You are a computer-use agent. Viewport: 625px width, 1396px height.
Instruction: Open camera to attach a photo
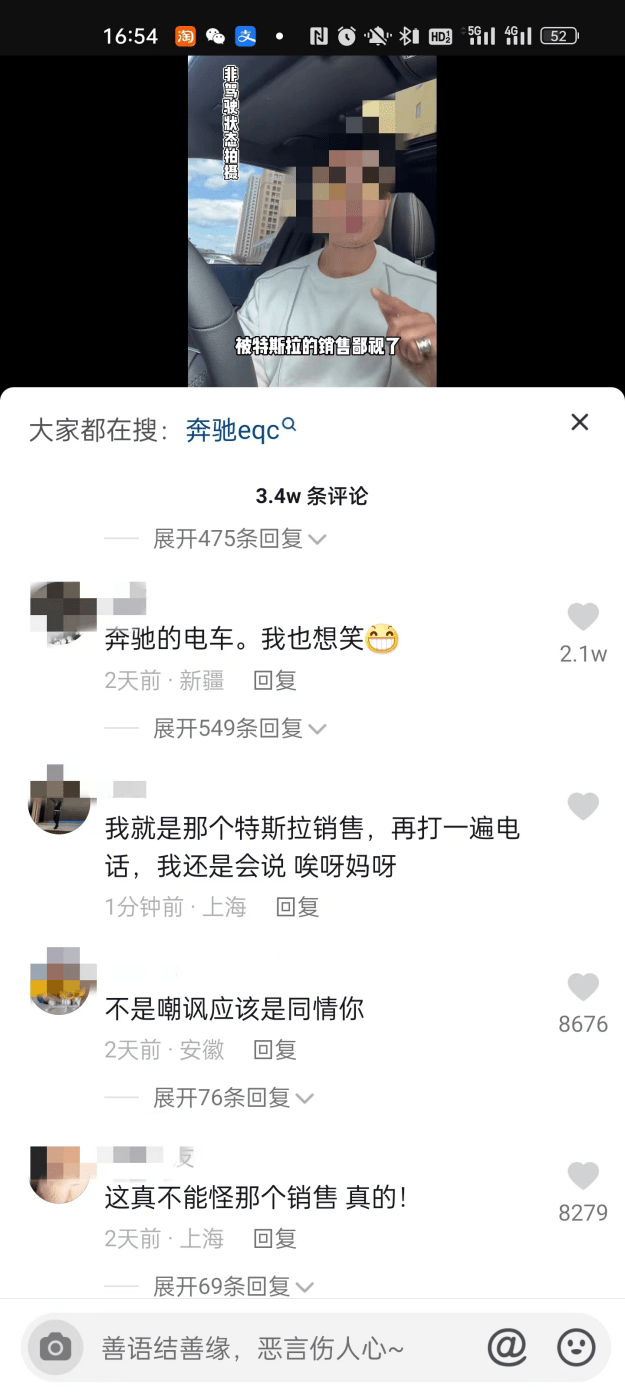pyautogui.click(x=55, y=1348)
